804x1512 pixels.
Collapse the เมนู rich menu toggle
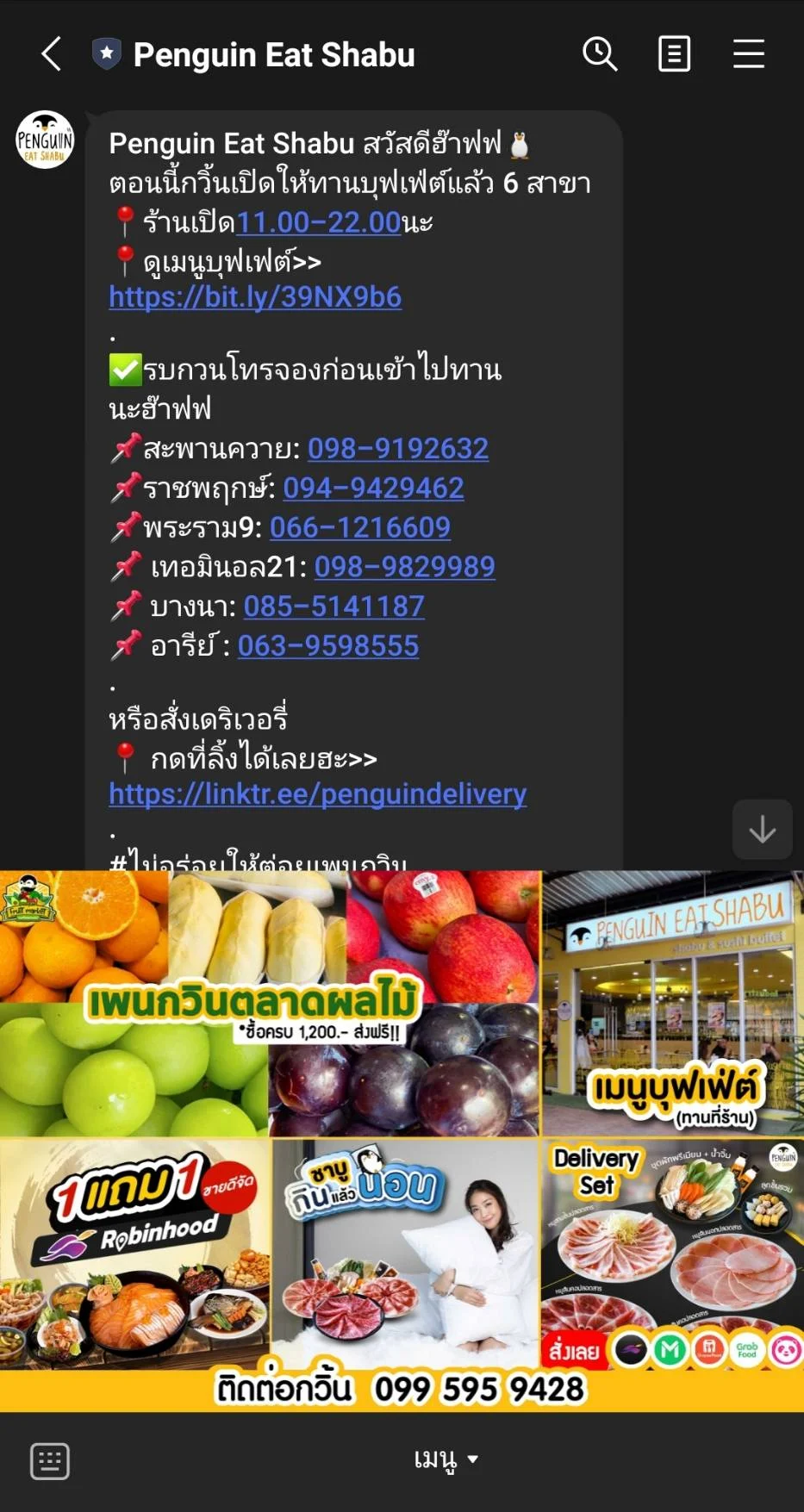pyautogui.click(x=446, y=1459)
